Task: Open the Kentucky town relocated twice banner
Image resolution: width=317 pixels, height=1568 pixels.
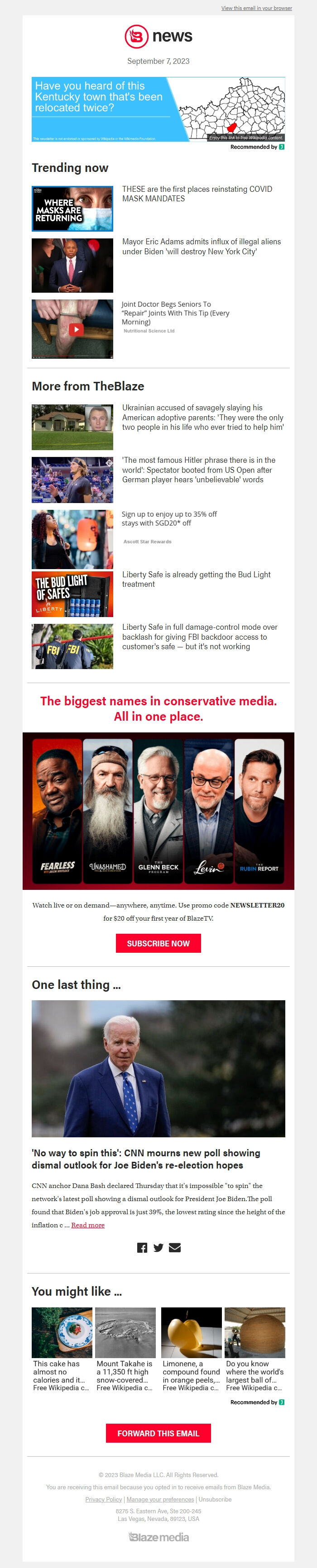Action: click(158, 109)
